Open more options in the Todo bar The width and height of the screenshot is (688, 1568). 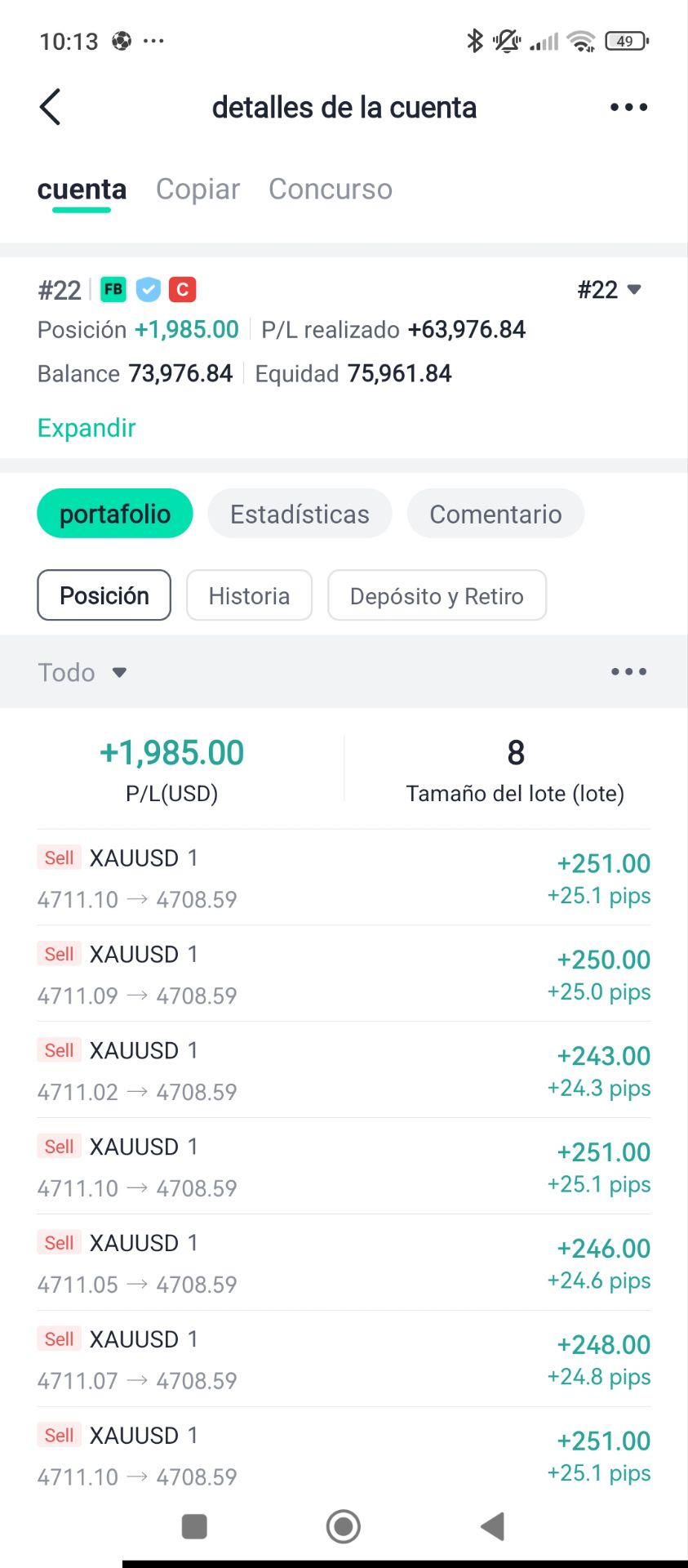tap(628, 671)
